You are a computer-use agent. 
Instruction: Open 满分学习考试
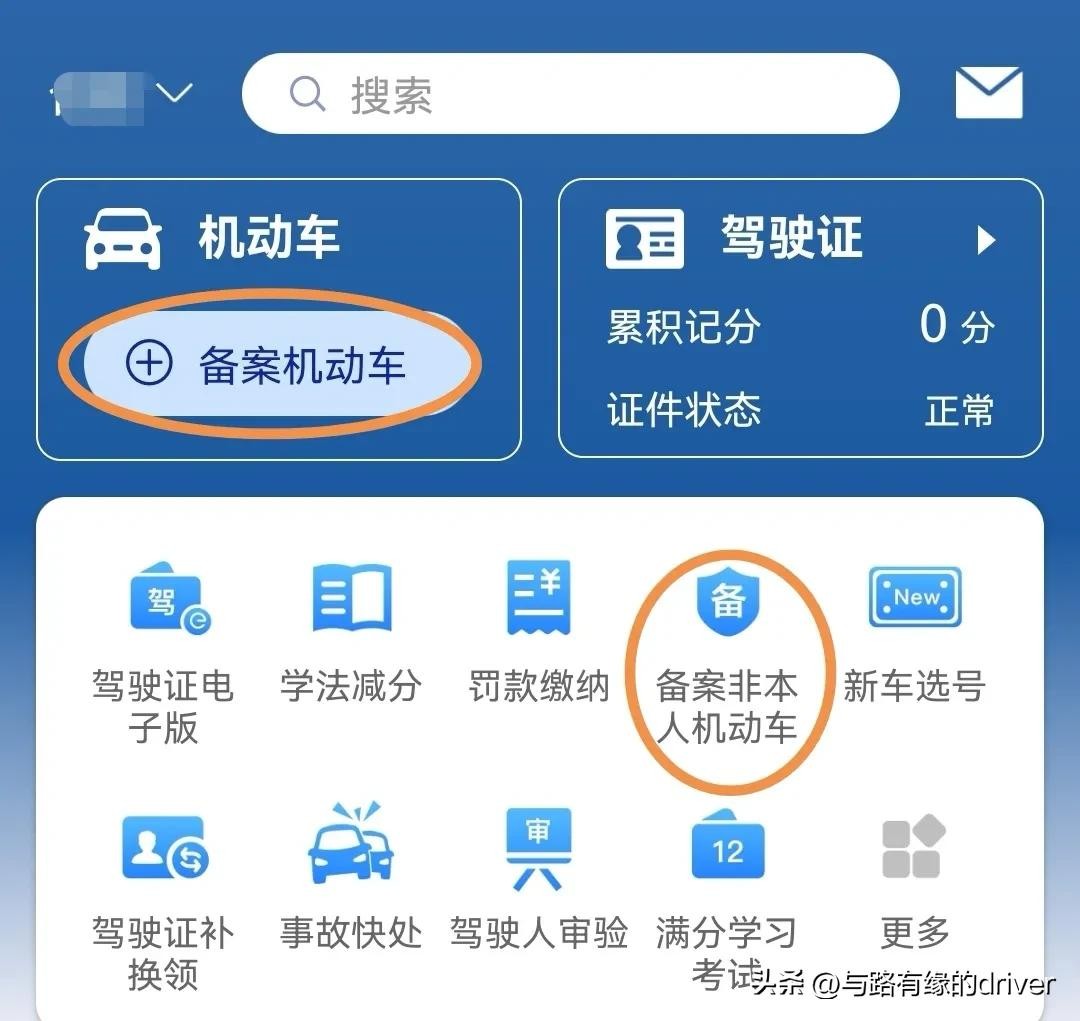(x=727, y=898)
